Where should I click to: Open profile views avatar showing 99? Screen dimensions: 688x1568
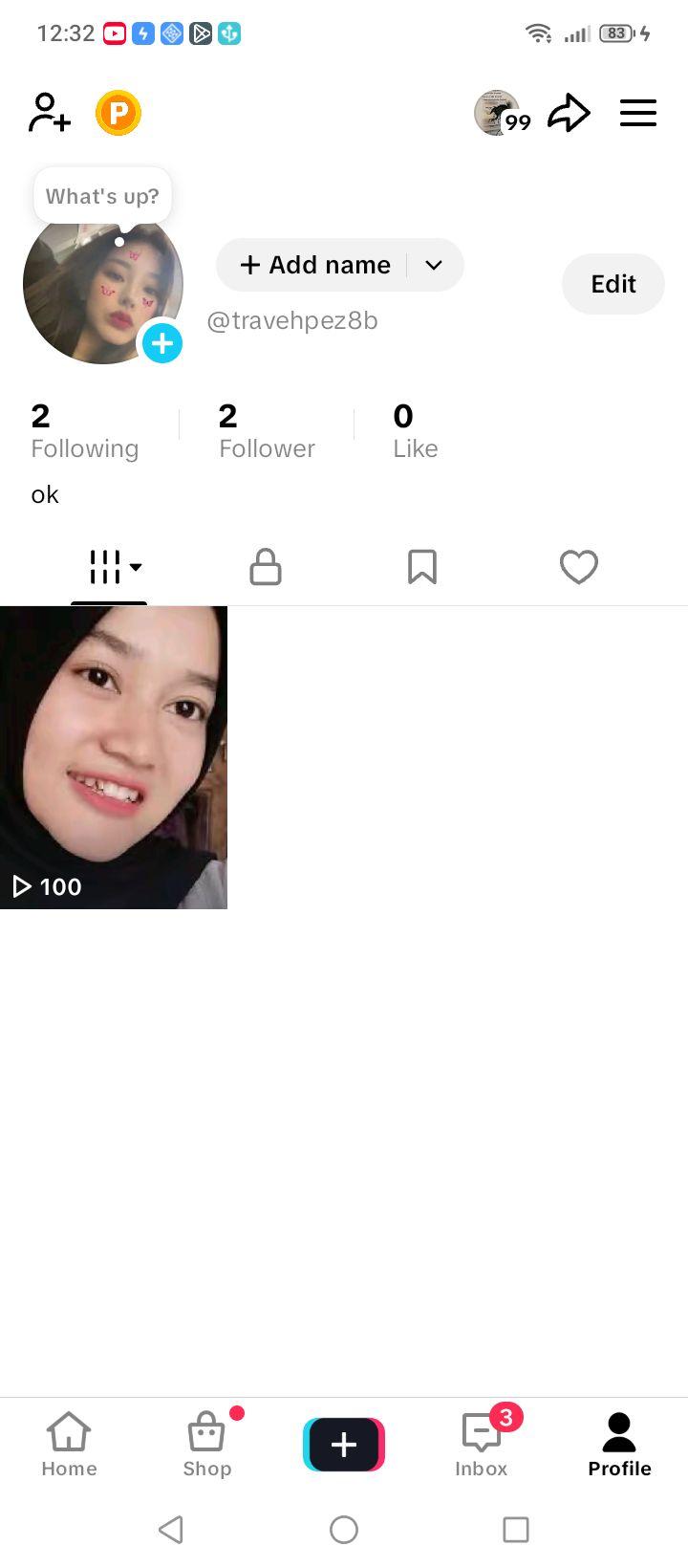[x=501, y=114]
